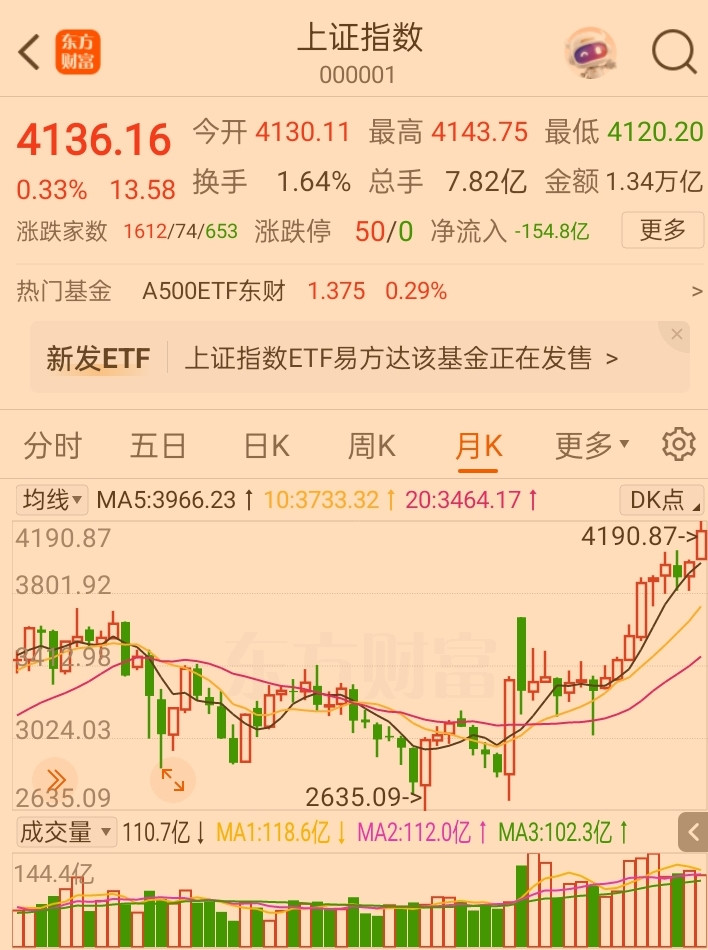Expand the chart to fullscreen
Screen dimensions: 708x950
pos(173,779)
